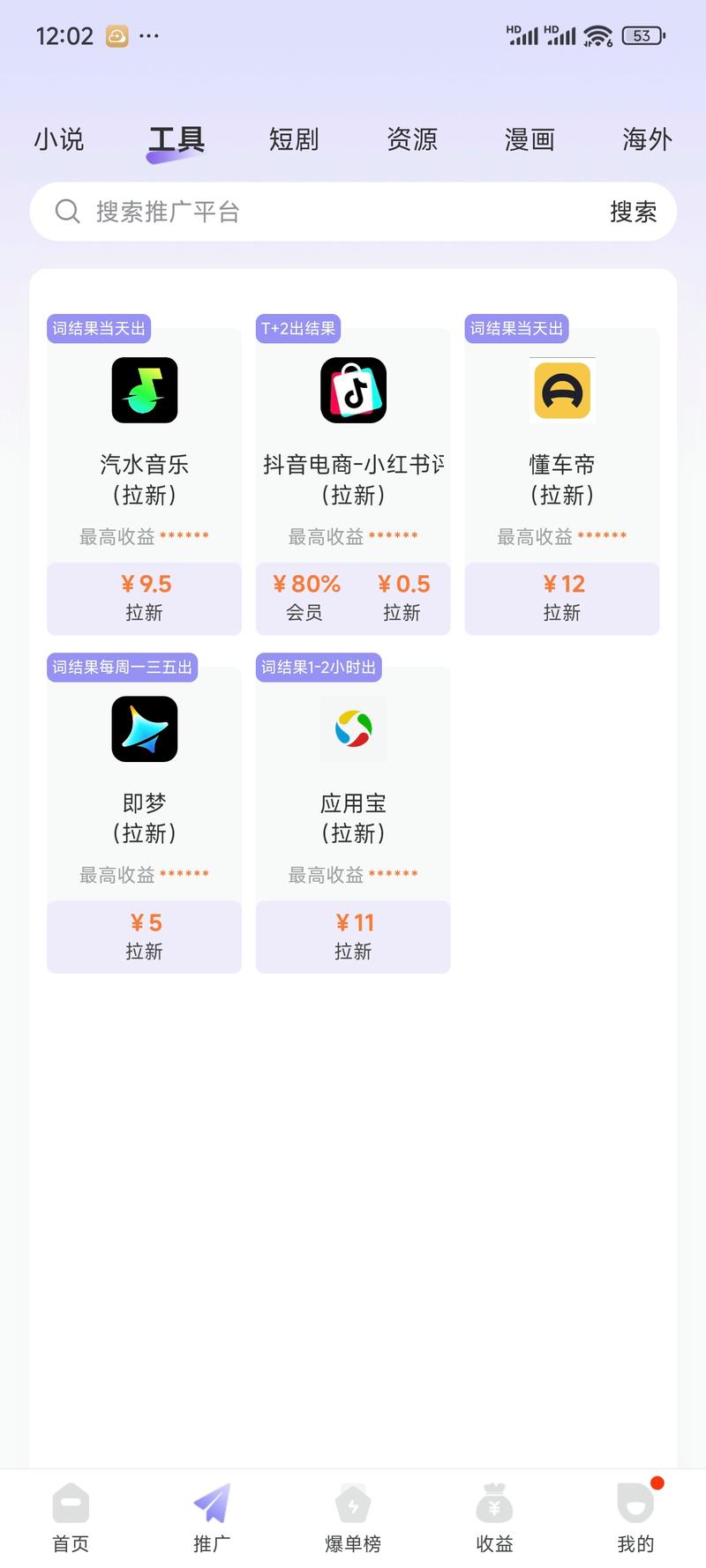Open the 漫画 tab
The width and height of the screenshot is (706, 1568).
click(x=528, y=139)
